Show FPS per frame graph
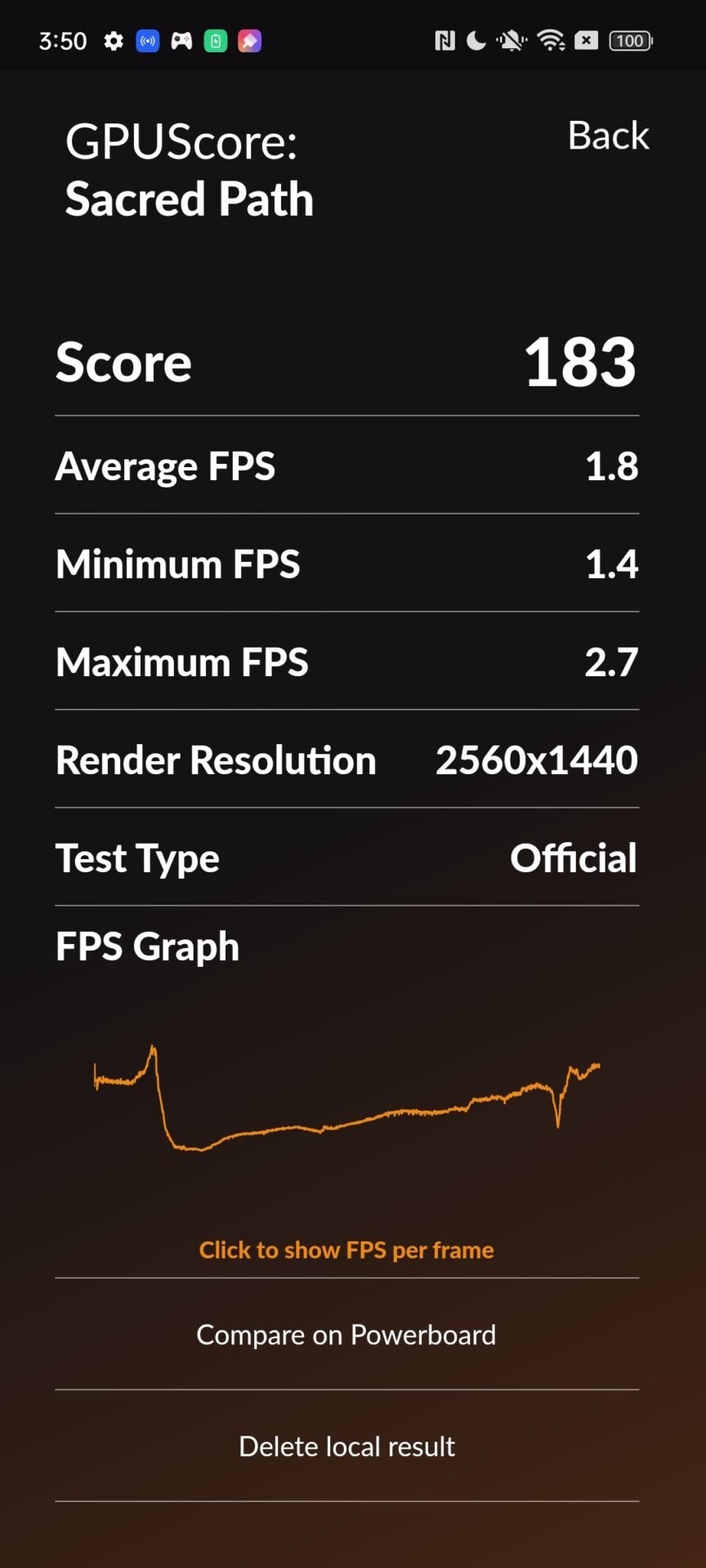The height and width of the screenshot is (1568, 706). point(346,1249)
